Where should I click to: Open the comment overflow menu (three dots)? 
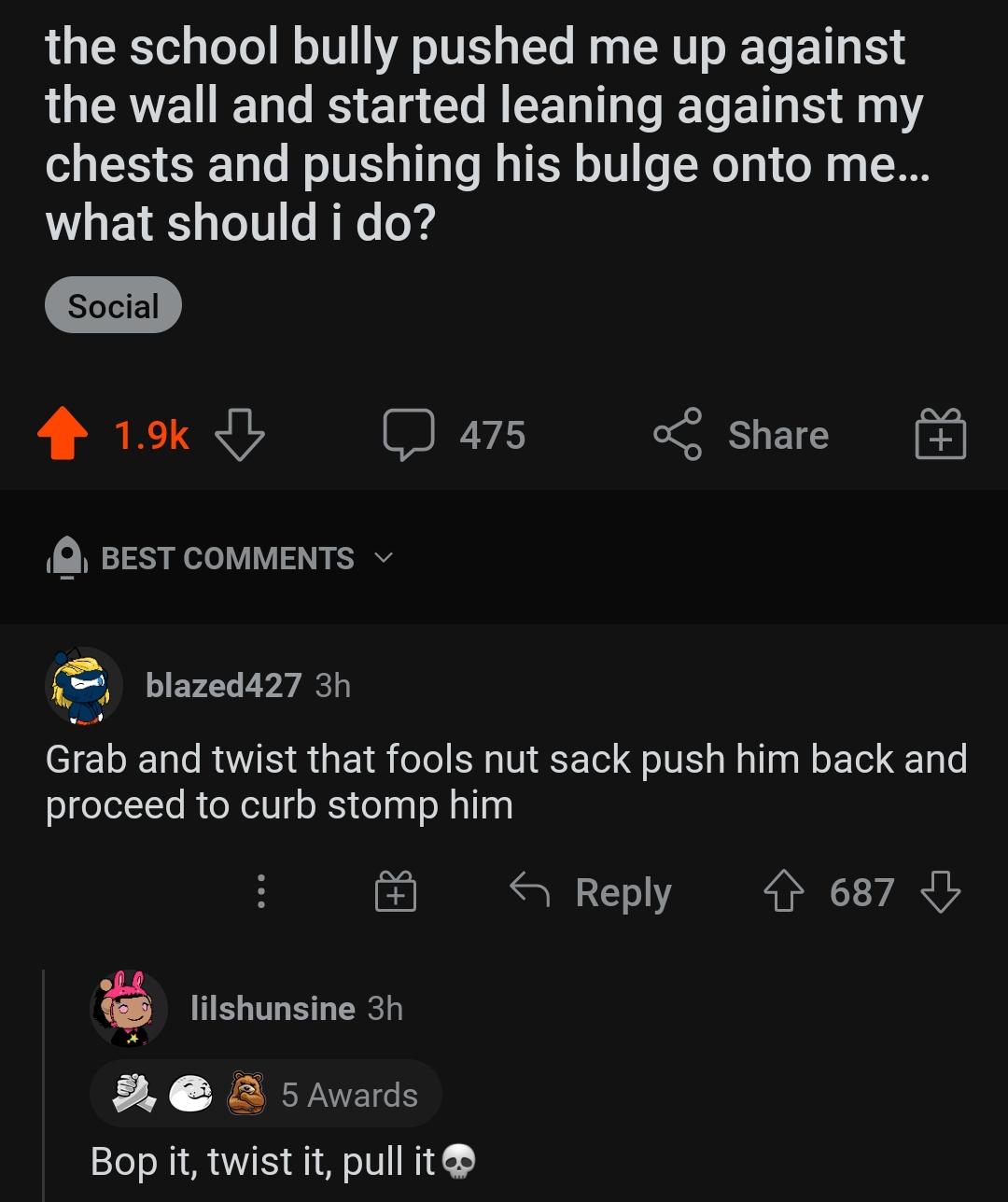point(261,892)
